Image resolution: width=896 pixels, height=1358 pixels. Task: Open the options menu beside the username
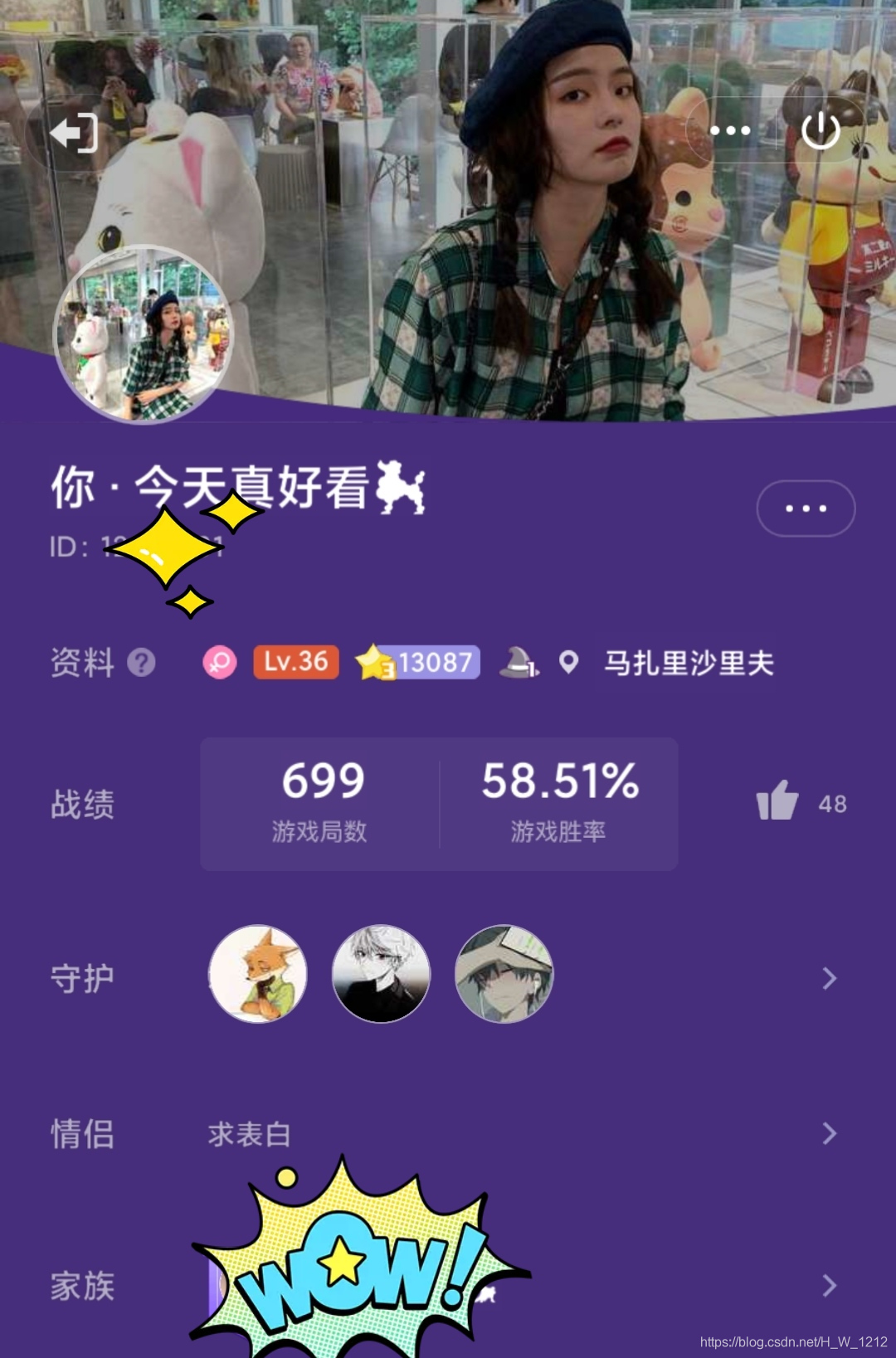[x=806, y=509]
